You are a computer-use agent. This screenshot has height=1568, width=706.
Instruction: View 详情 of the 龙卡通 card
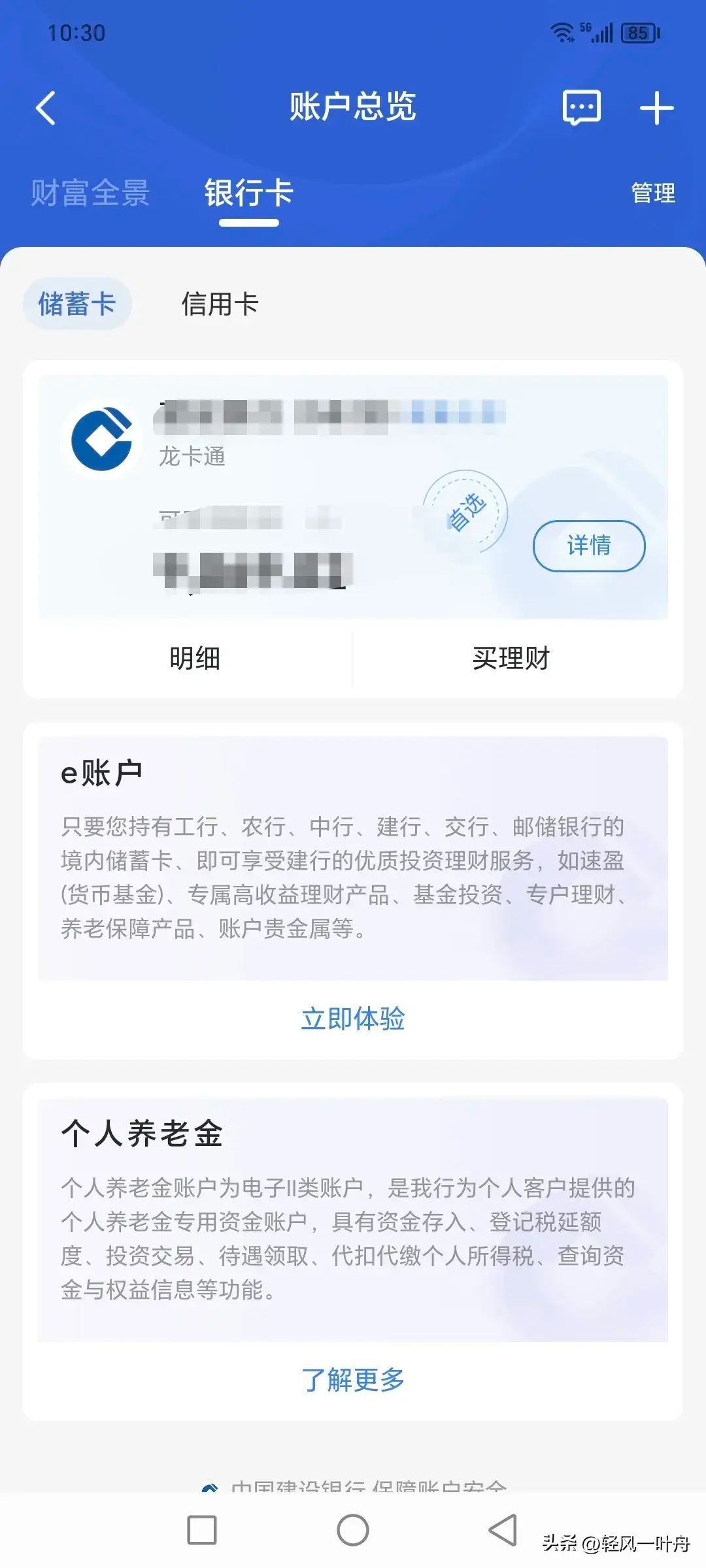(589, 546)
